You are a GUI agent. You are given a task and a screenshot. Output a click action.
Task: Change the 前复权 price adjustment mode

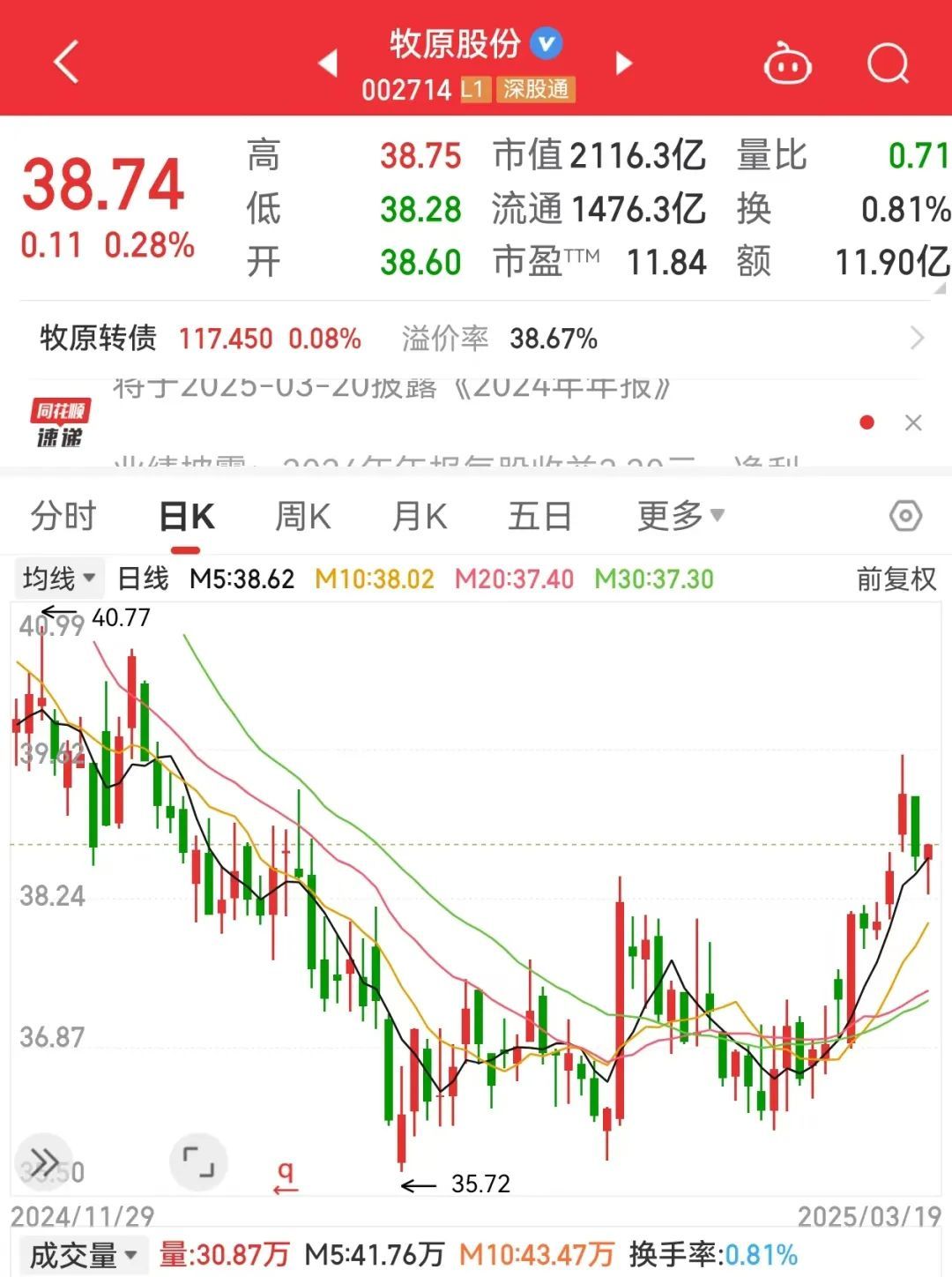tap(896, 579)
